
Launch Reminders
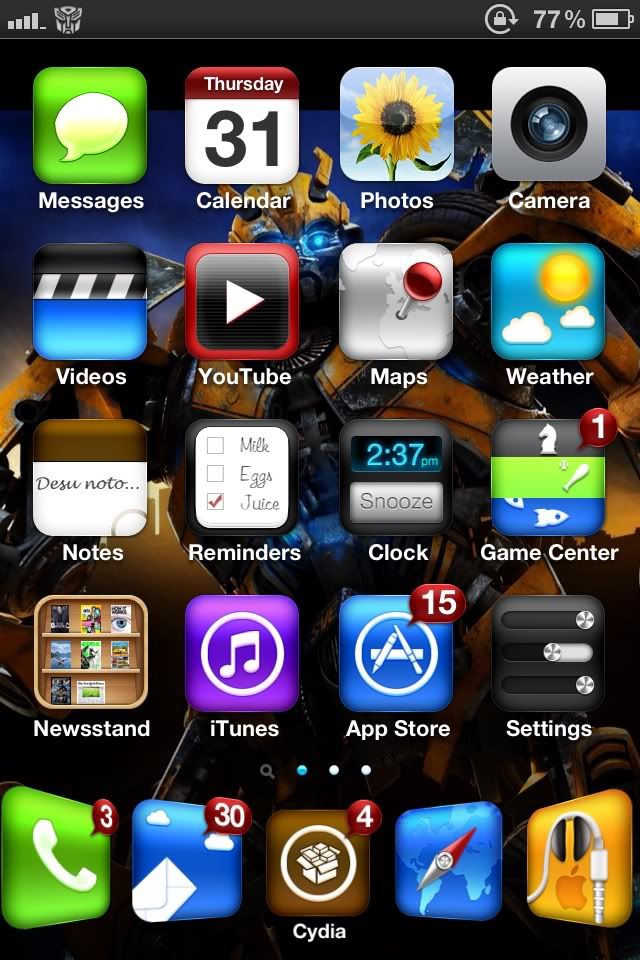[x=242, y=477]
